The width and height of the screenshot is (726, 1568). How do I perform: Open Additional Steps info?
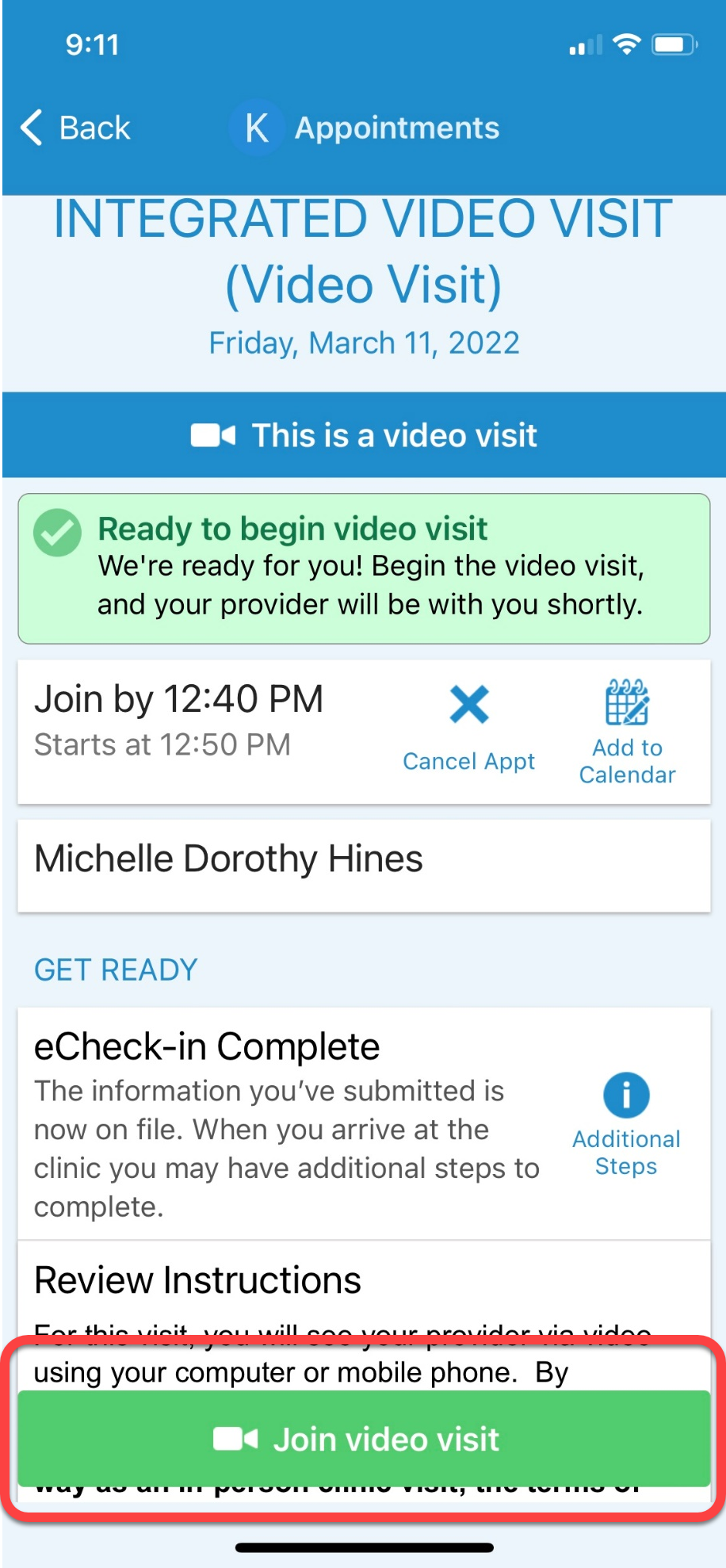pos(626,1125)
